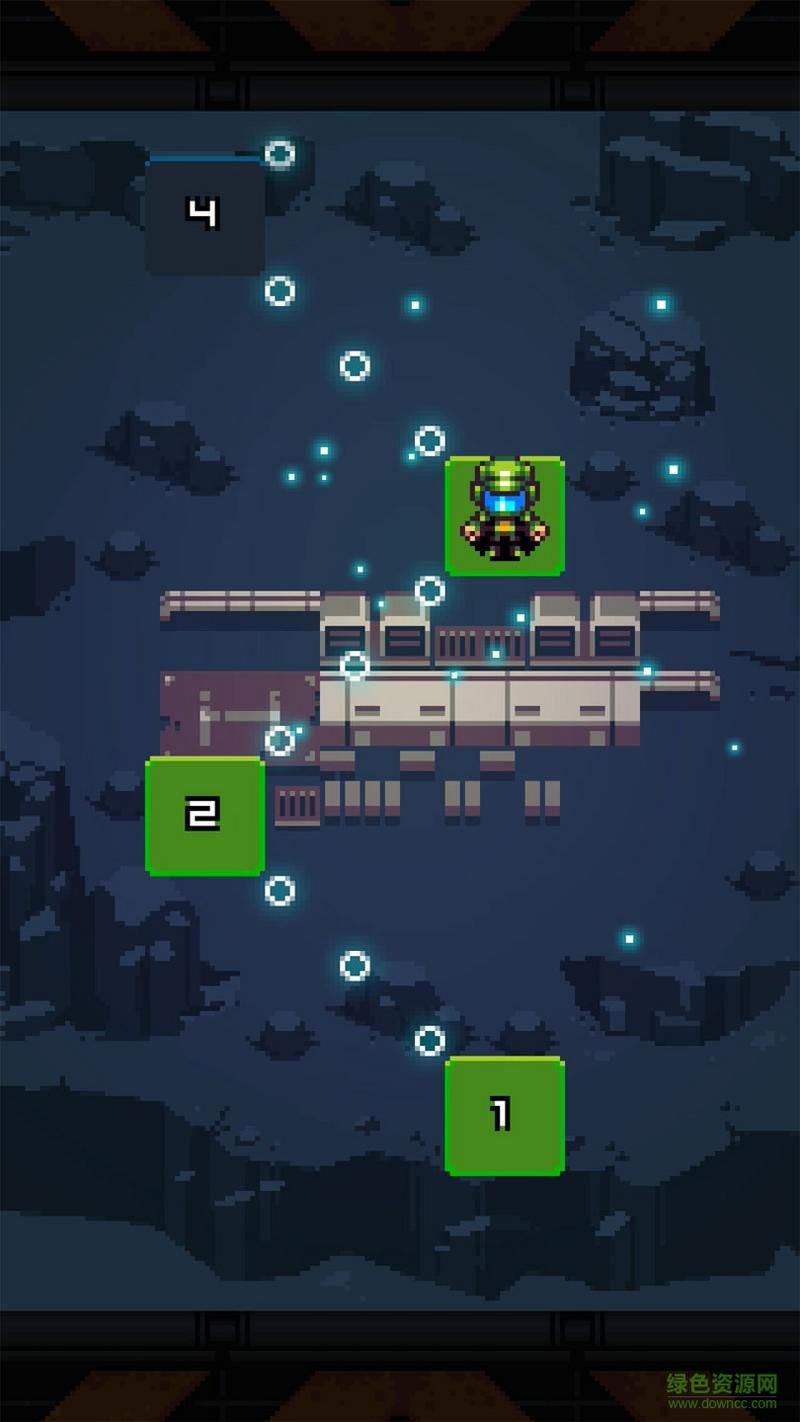Select level 2 tile
The image size is (800, 1422).
(205, 816)
